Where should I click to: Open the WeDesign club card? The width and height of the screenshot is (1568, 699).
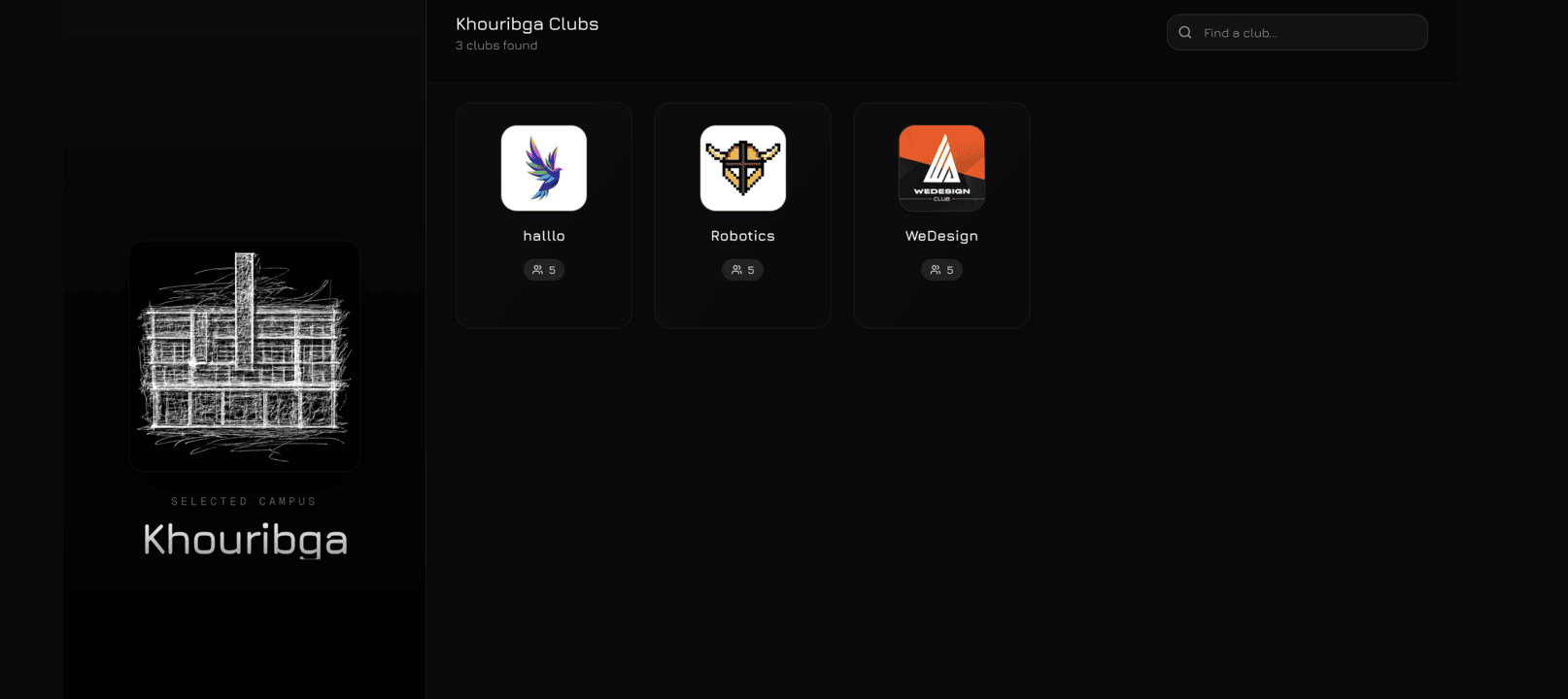point(941,215)
